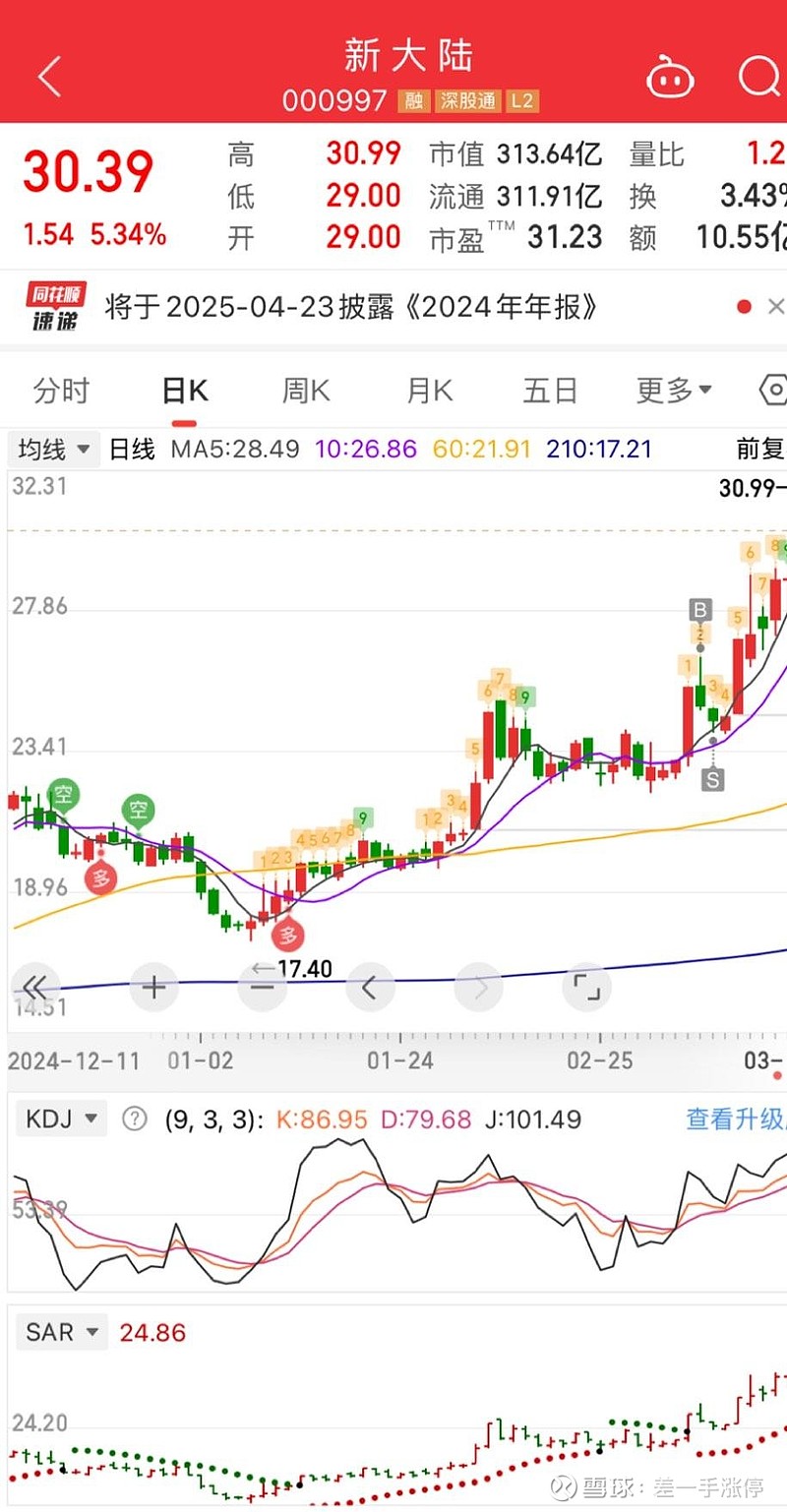This screenshot has height=1512, width=787.
Task: Zoom out the chart with minus button
Action: 263,987
